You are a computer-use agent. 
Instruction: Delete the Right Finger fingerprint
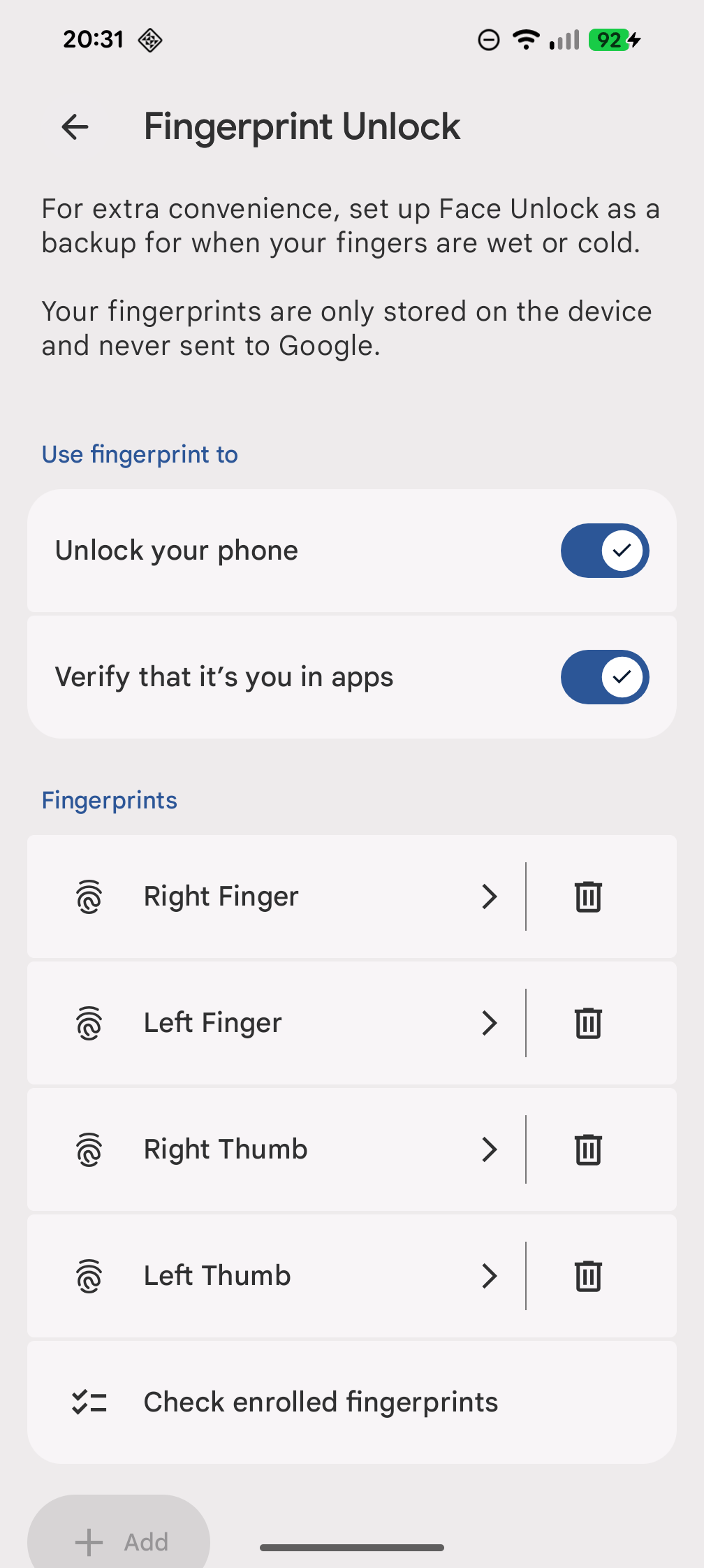coord(588,896)
